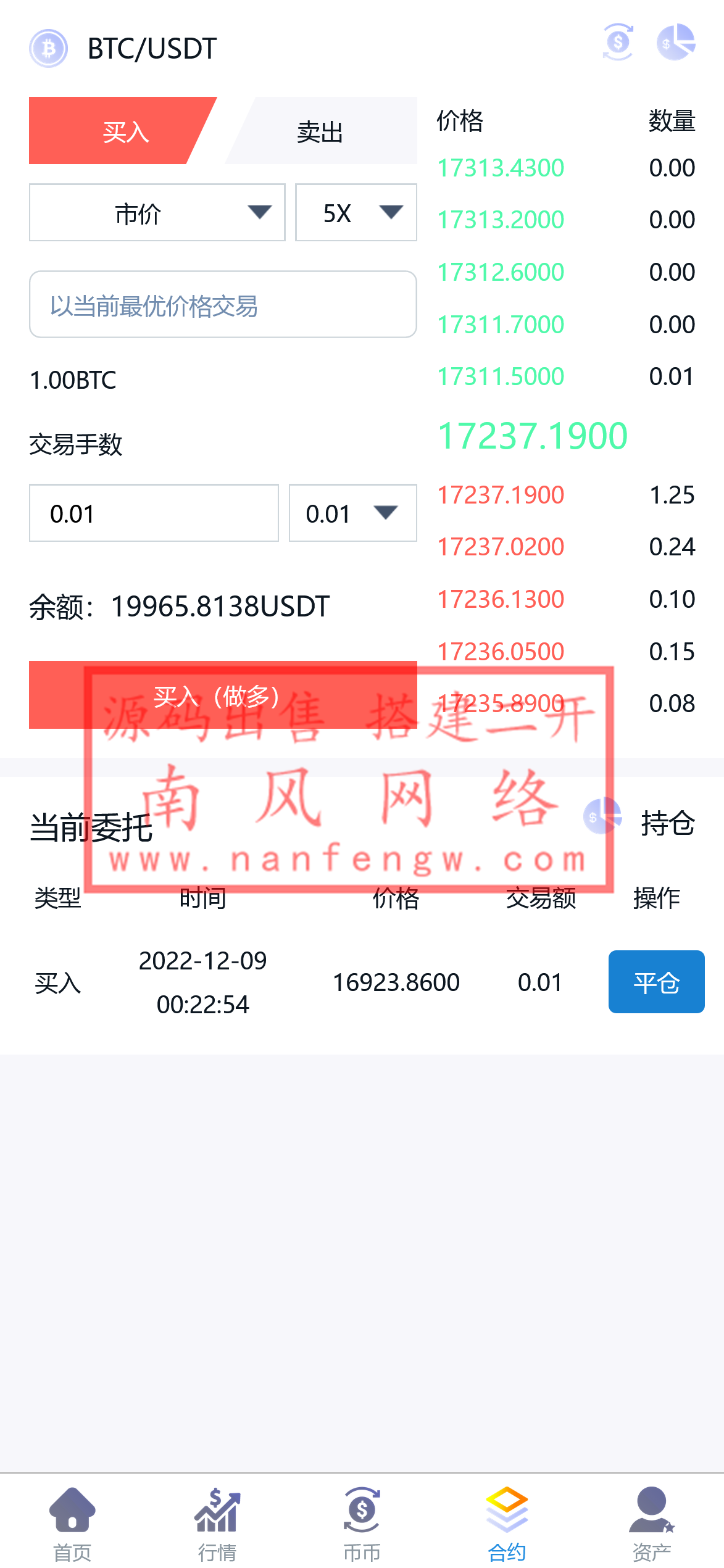Expand the 市价 order type dropdown
The height and width of the screenshot is (1568, 724).
point(157,213)
